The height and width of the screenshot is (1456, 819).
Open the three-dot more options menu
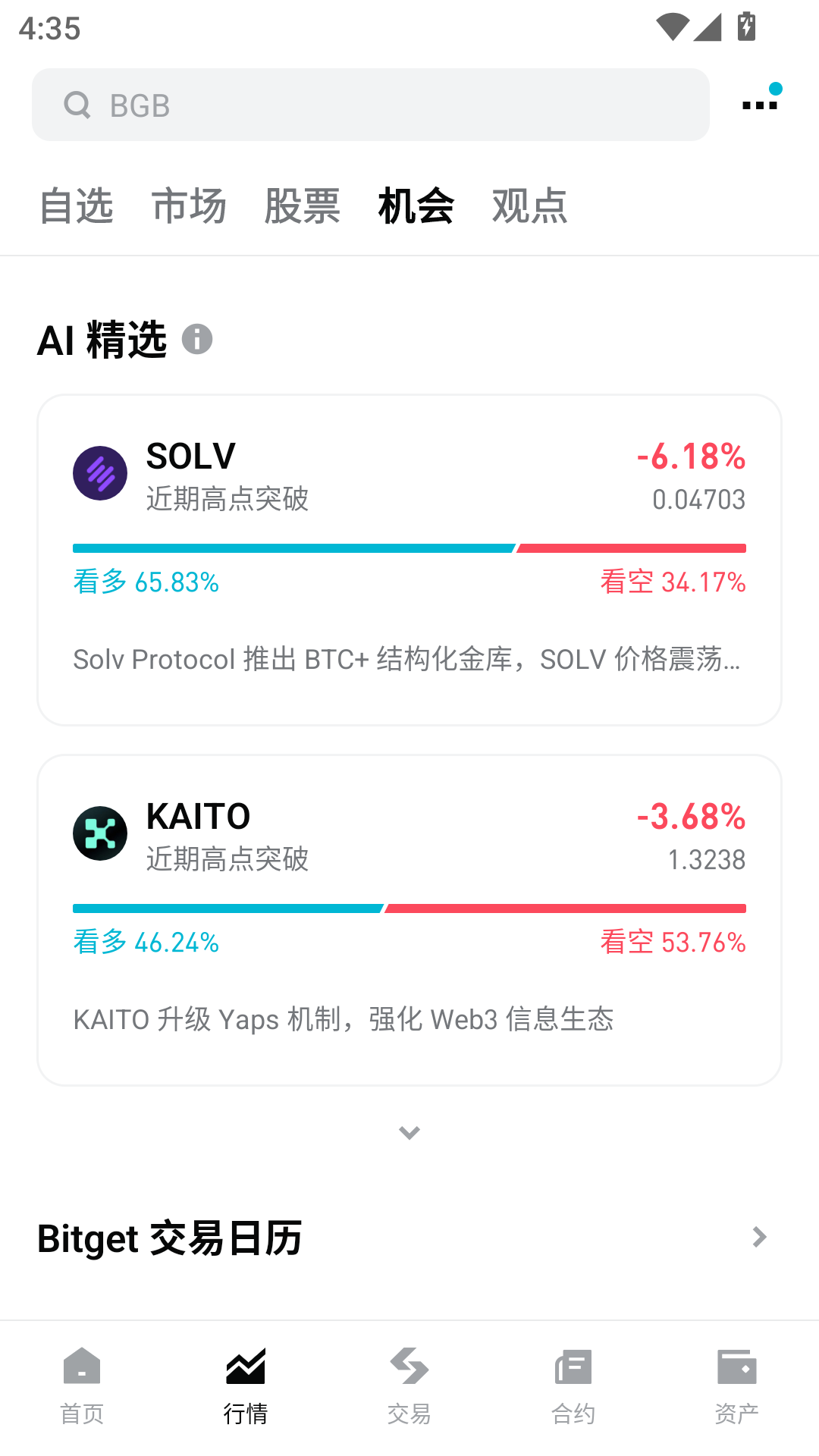coord(757,106)
